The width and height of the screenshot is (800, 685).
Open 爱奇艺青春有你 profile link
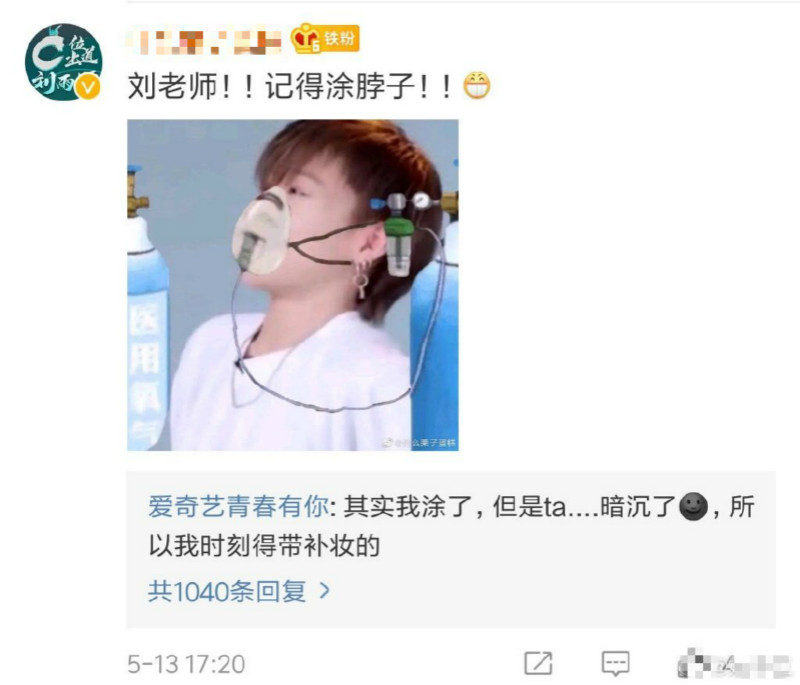click(x=238, y=507)
